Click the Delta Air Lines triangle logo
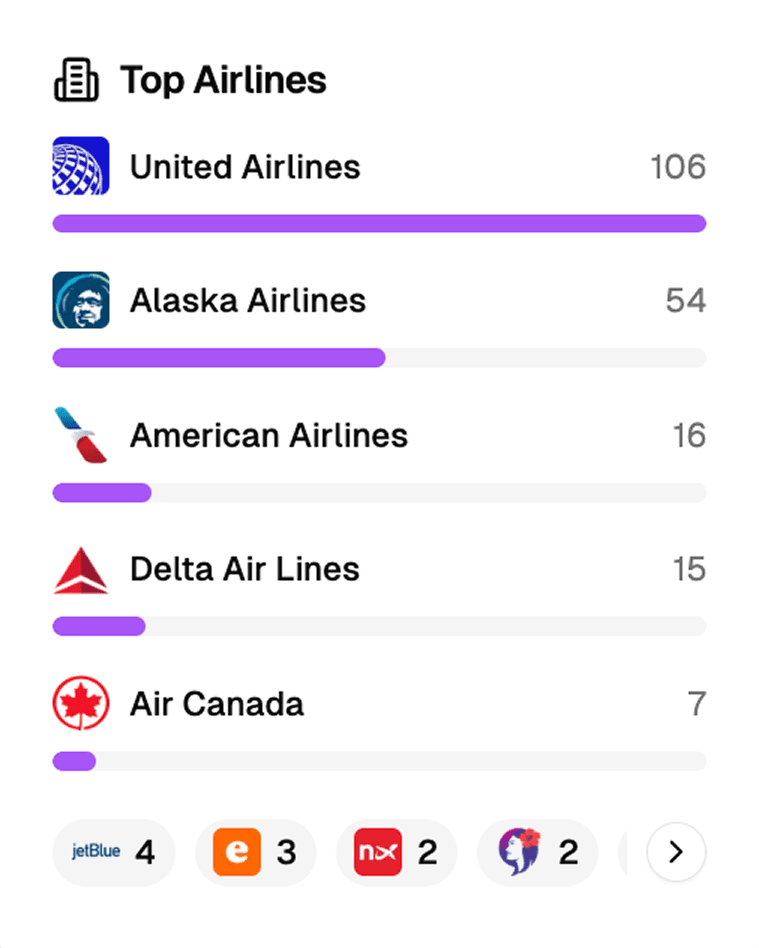Screen dimensions: 759x948 tap(80, 569)
